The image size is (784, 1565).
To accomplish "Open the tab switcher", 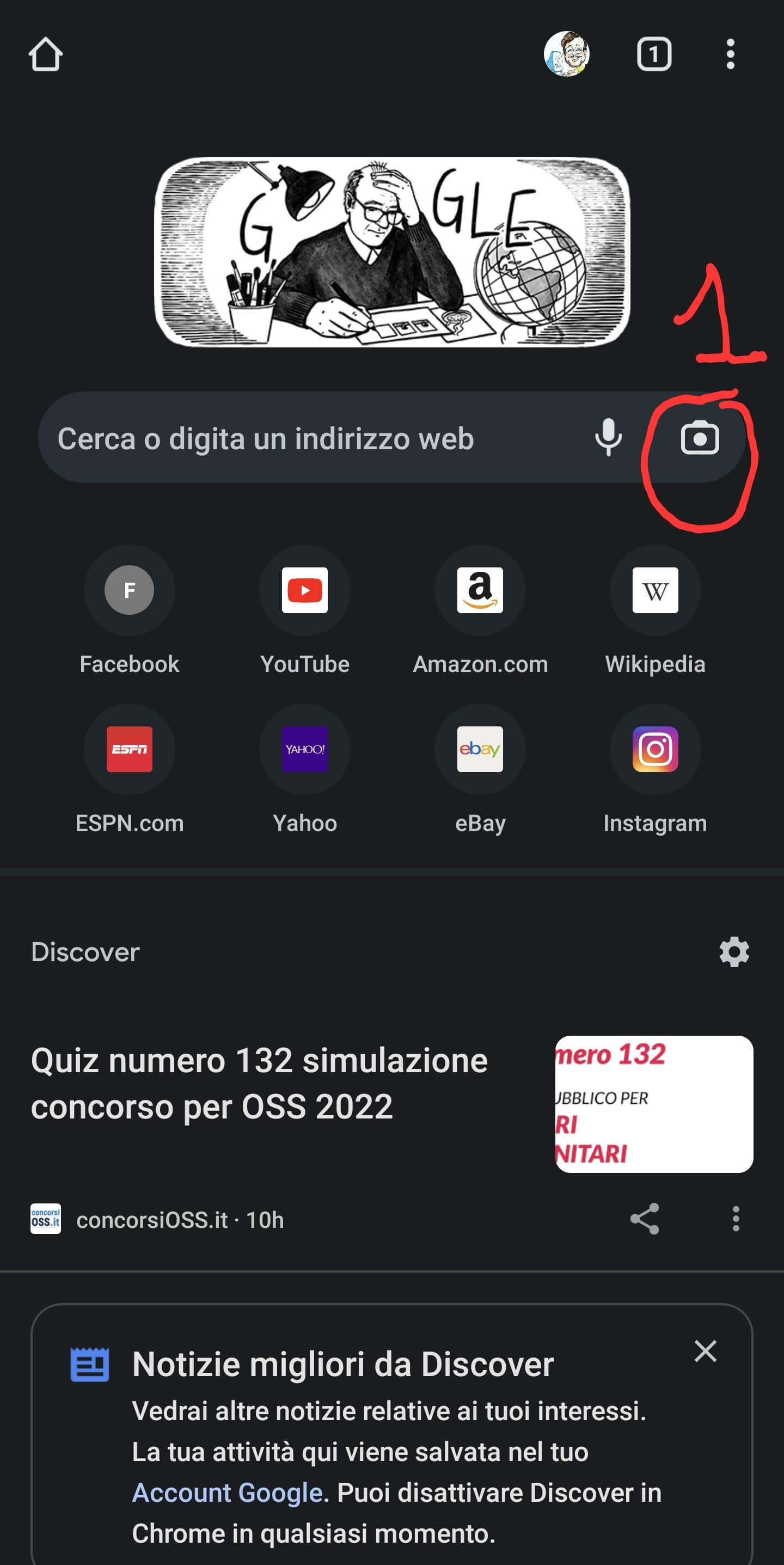I will pyautogui.click(x=653, y=54).
